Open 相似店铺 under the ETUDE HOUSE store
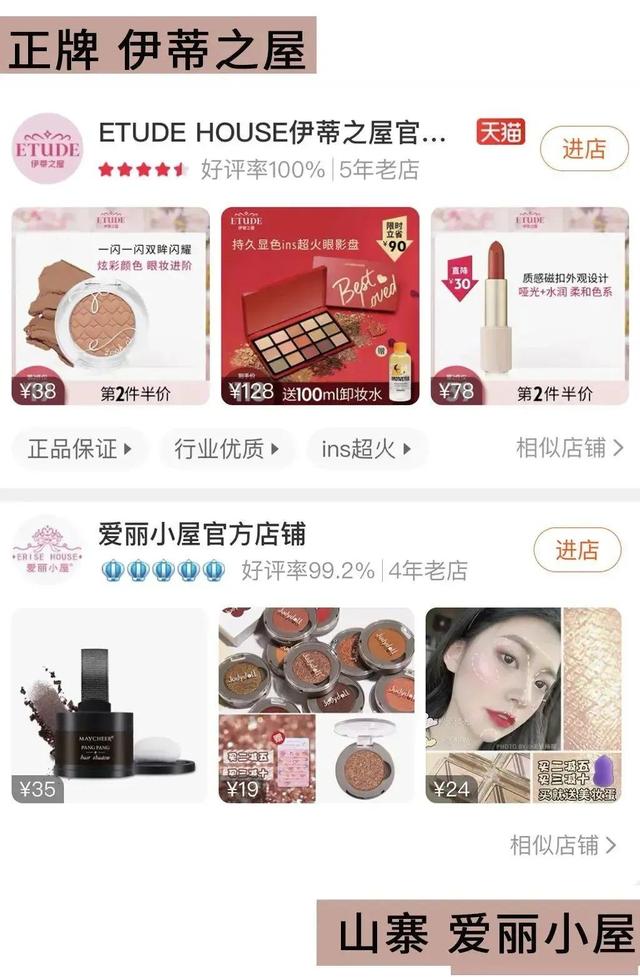The height and width of the screenshot is (977, 640). [x=569, y=448]
